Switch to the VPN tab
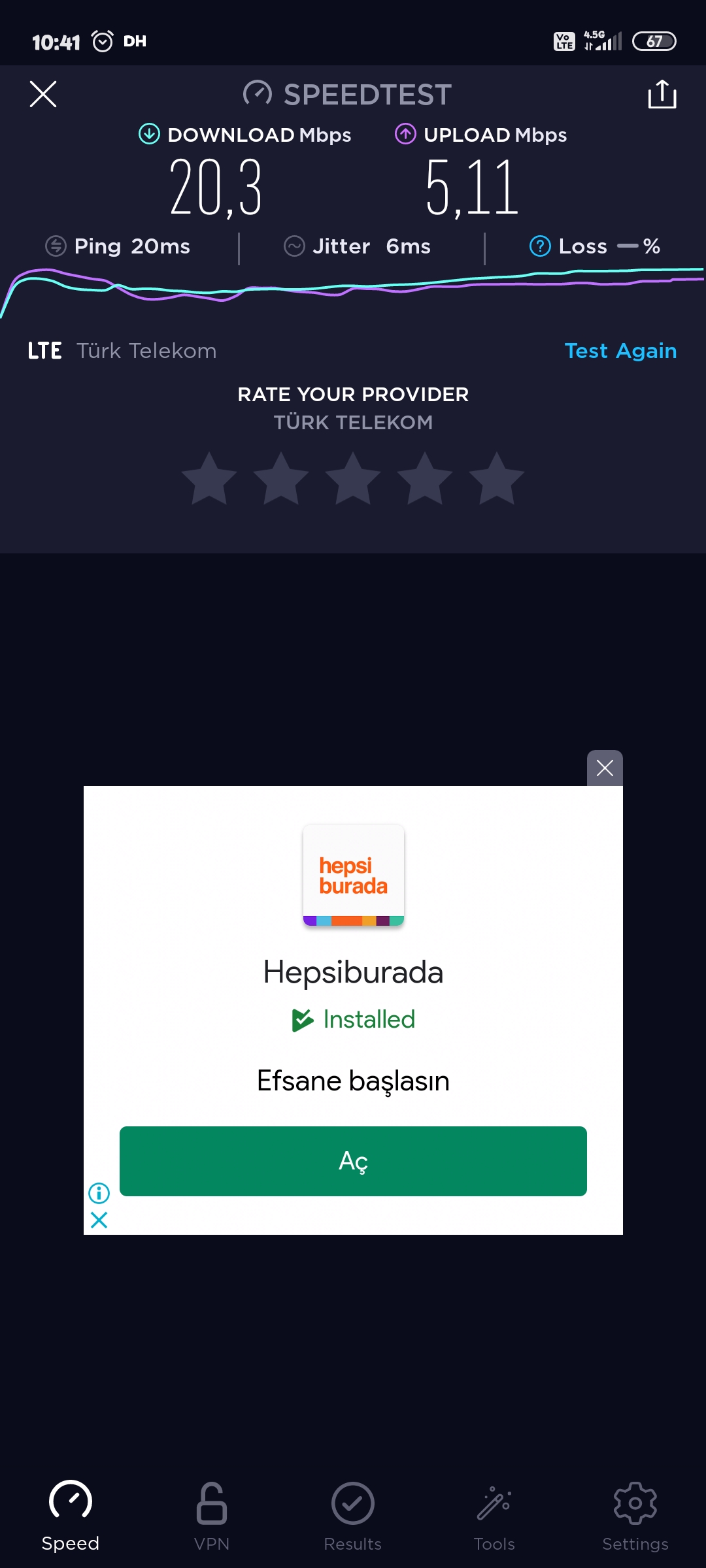Viewport: 706px width, 1568px height. 212,1516
